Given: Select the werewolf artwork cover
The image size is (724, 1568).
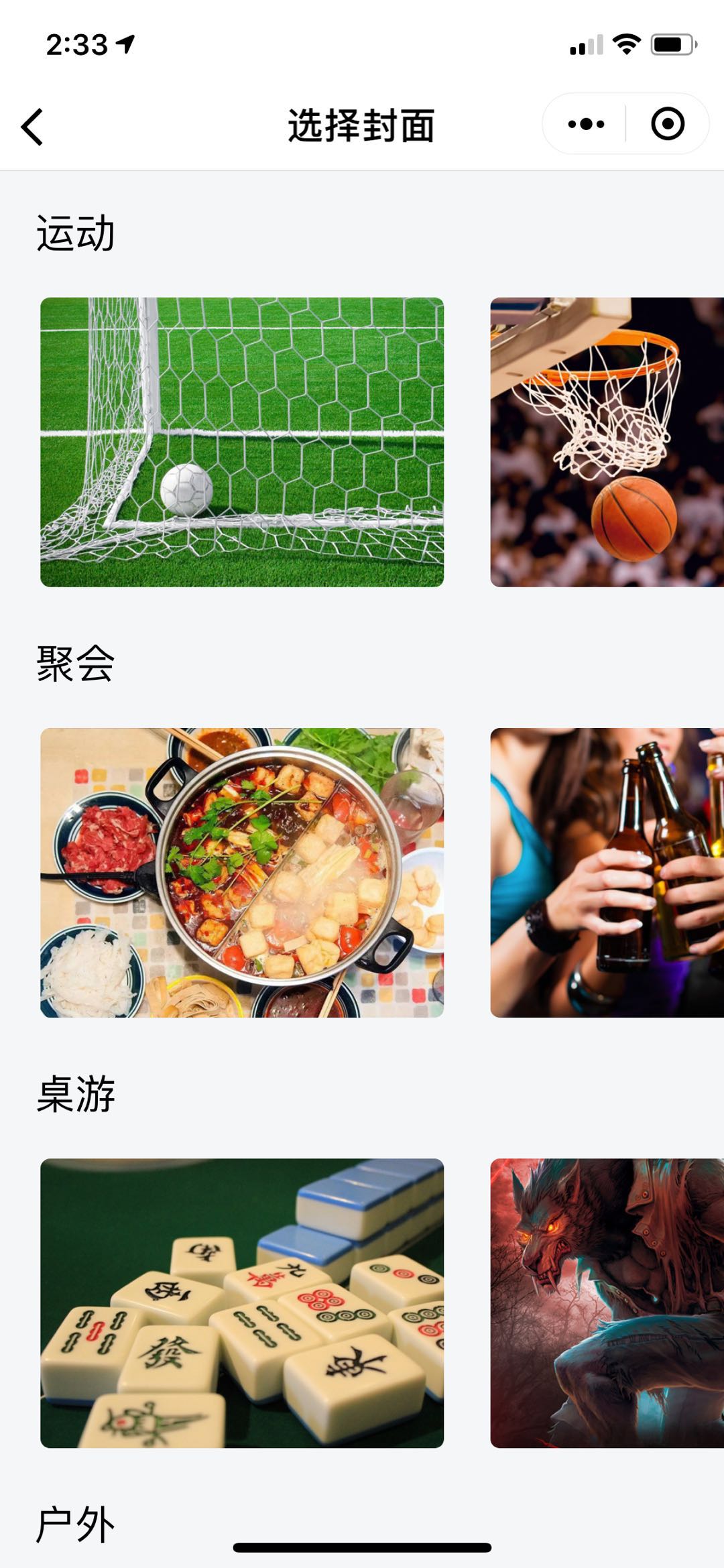Looking at the screenshot, I should 607,1303.
